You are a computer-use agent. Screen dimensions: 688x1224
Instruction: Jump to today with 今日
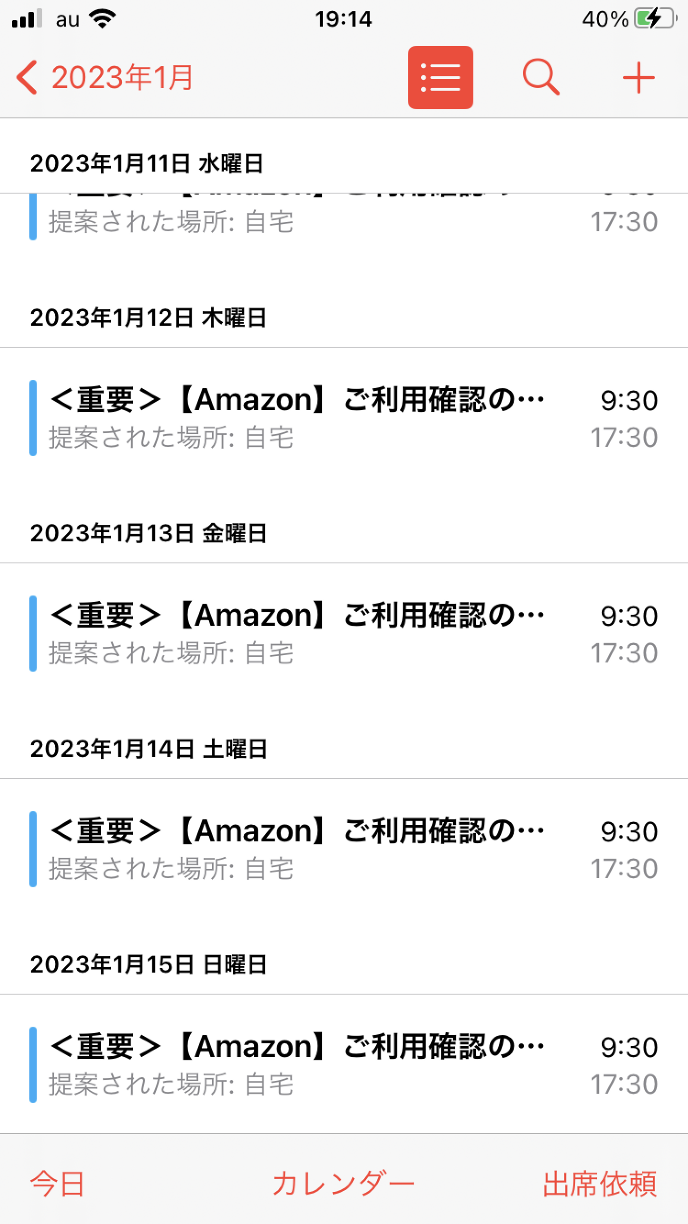57,1184
